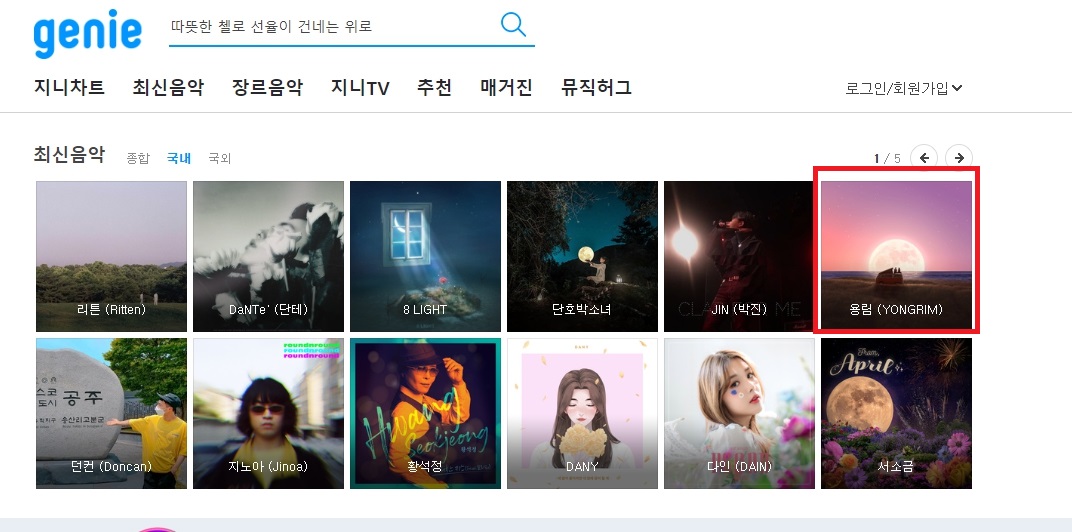The width and height of the screenshot is (1072, 532).
Task: Open the 다인 (DAIN) album
Action: pyautogui.click(x=739, y=413)
